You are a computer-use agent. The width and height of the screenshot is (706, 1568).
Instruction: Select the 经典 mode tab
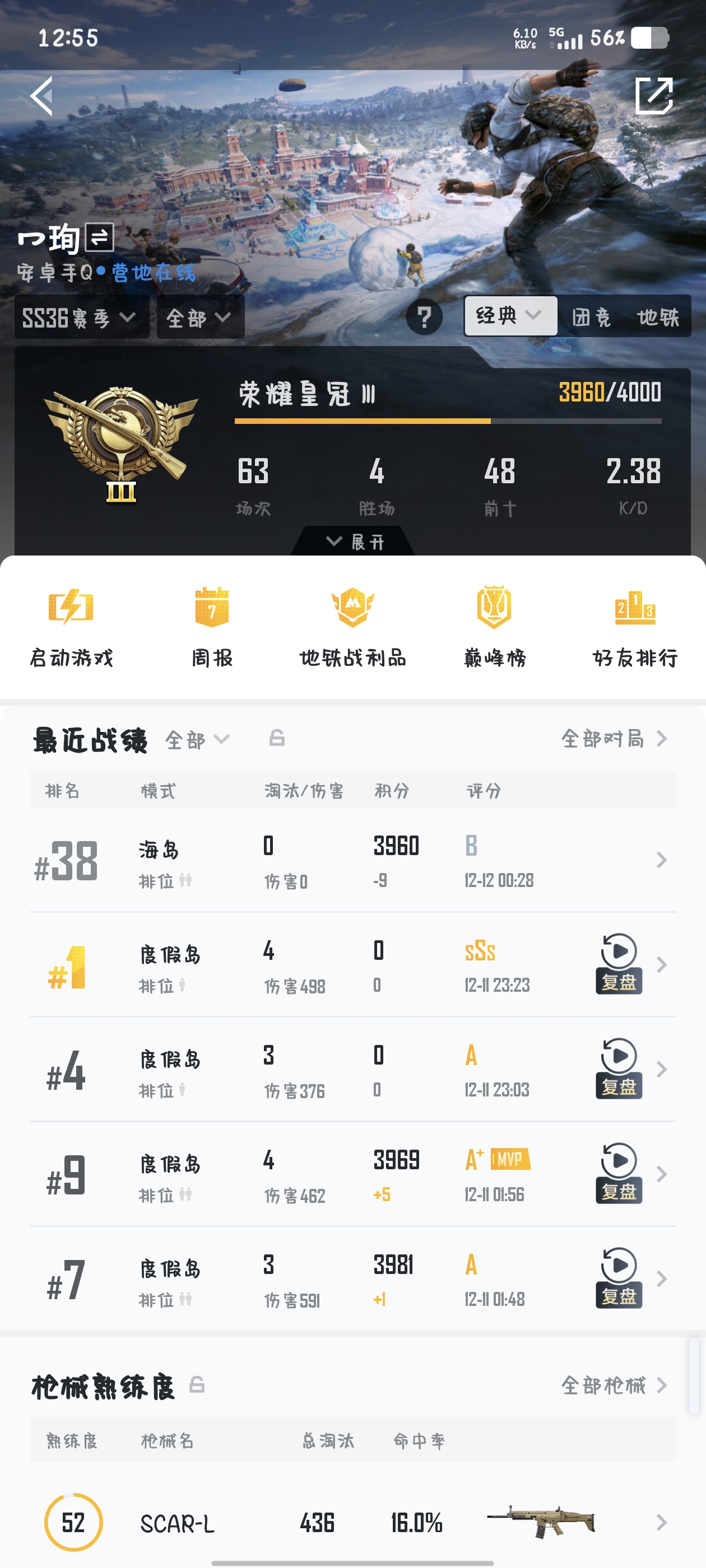[x=510, y=316]
